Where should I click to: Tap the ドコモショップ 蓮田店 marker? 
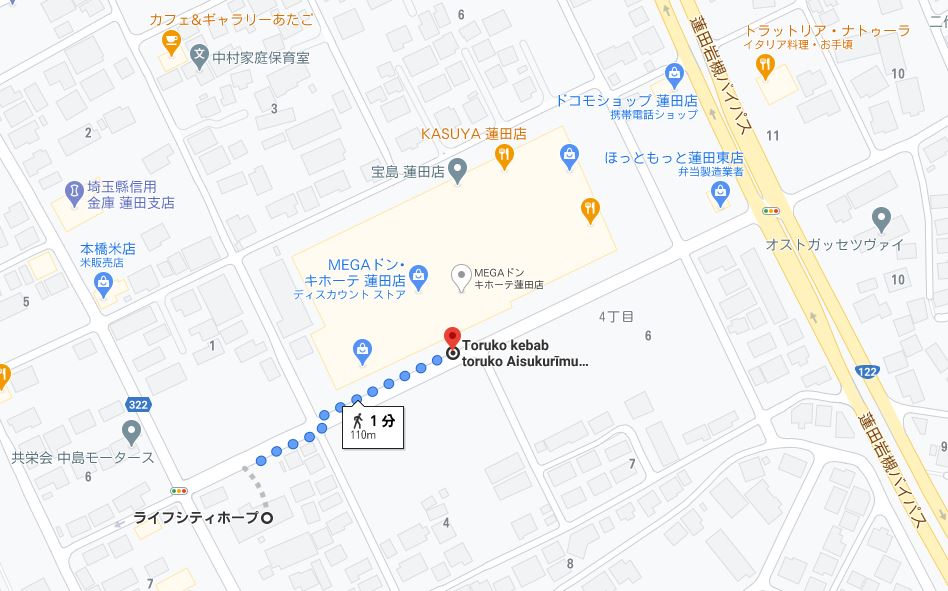[674, 73]
